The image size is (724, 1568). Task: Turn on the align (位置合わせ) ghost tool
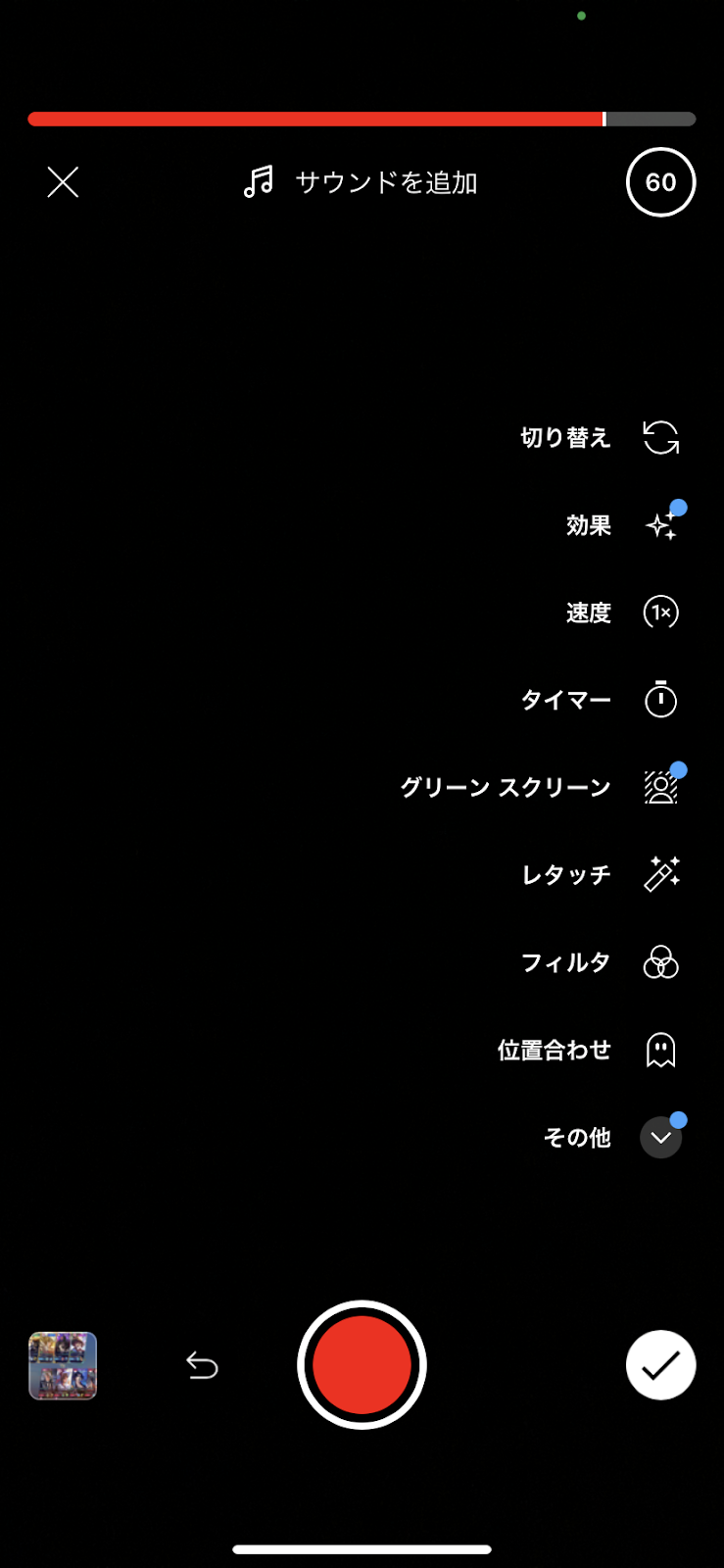660,1050
